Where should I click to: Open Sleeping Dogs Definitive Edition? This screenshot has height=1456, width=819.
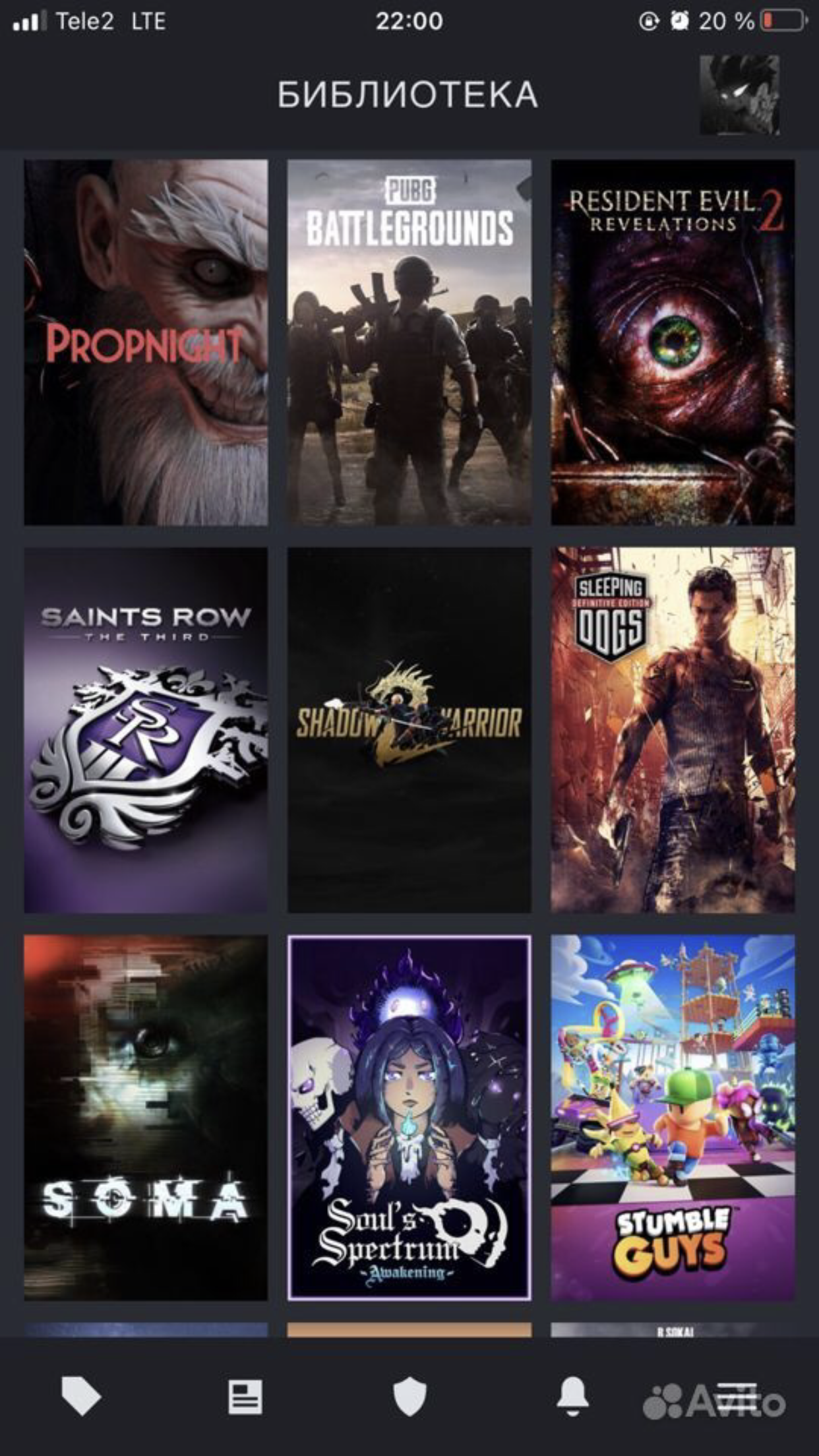click(673, 730)
